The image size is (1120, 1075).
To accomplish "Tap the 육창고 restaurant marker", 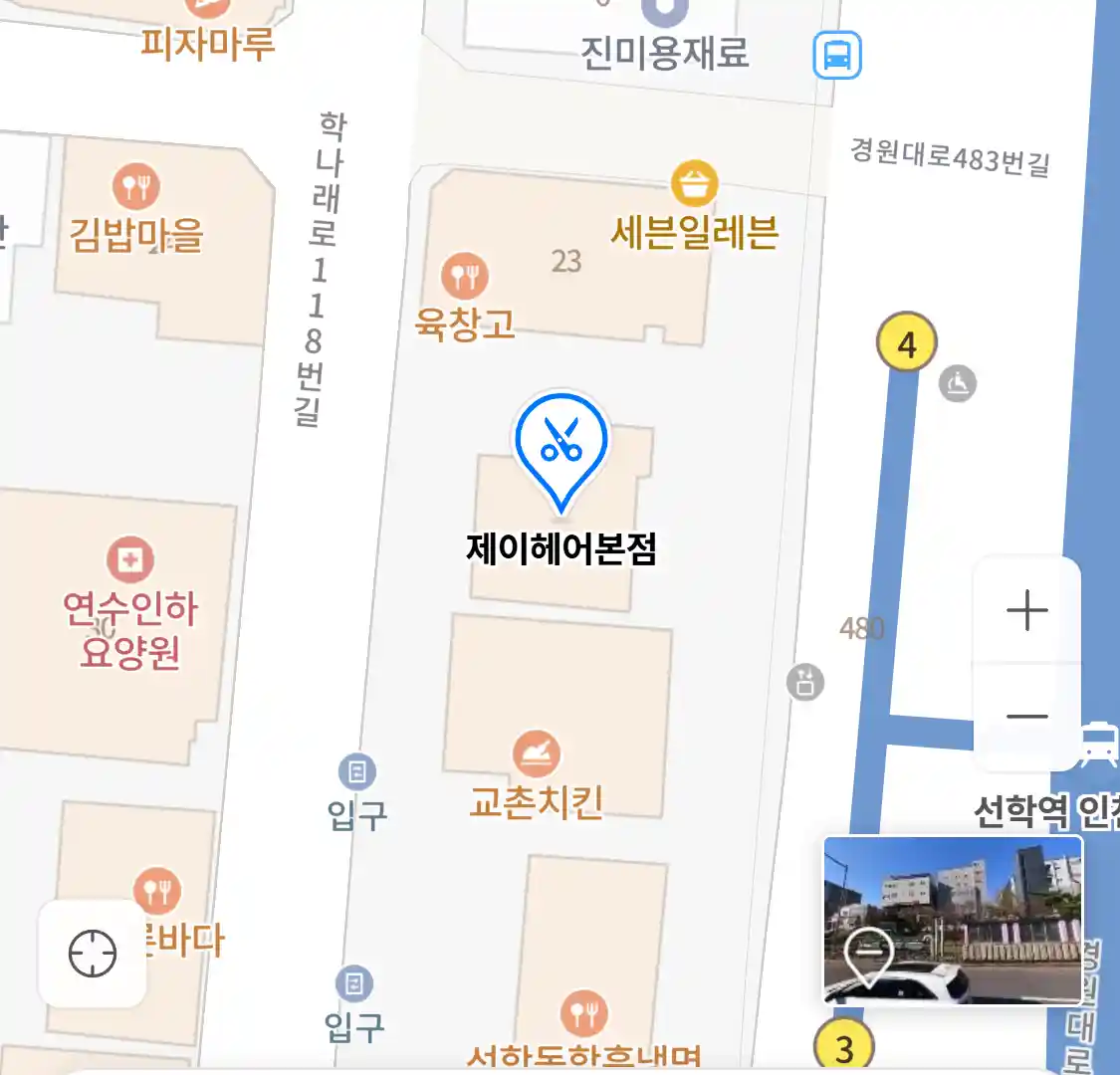I will tap(465, 277).
